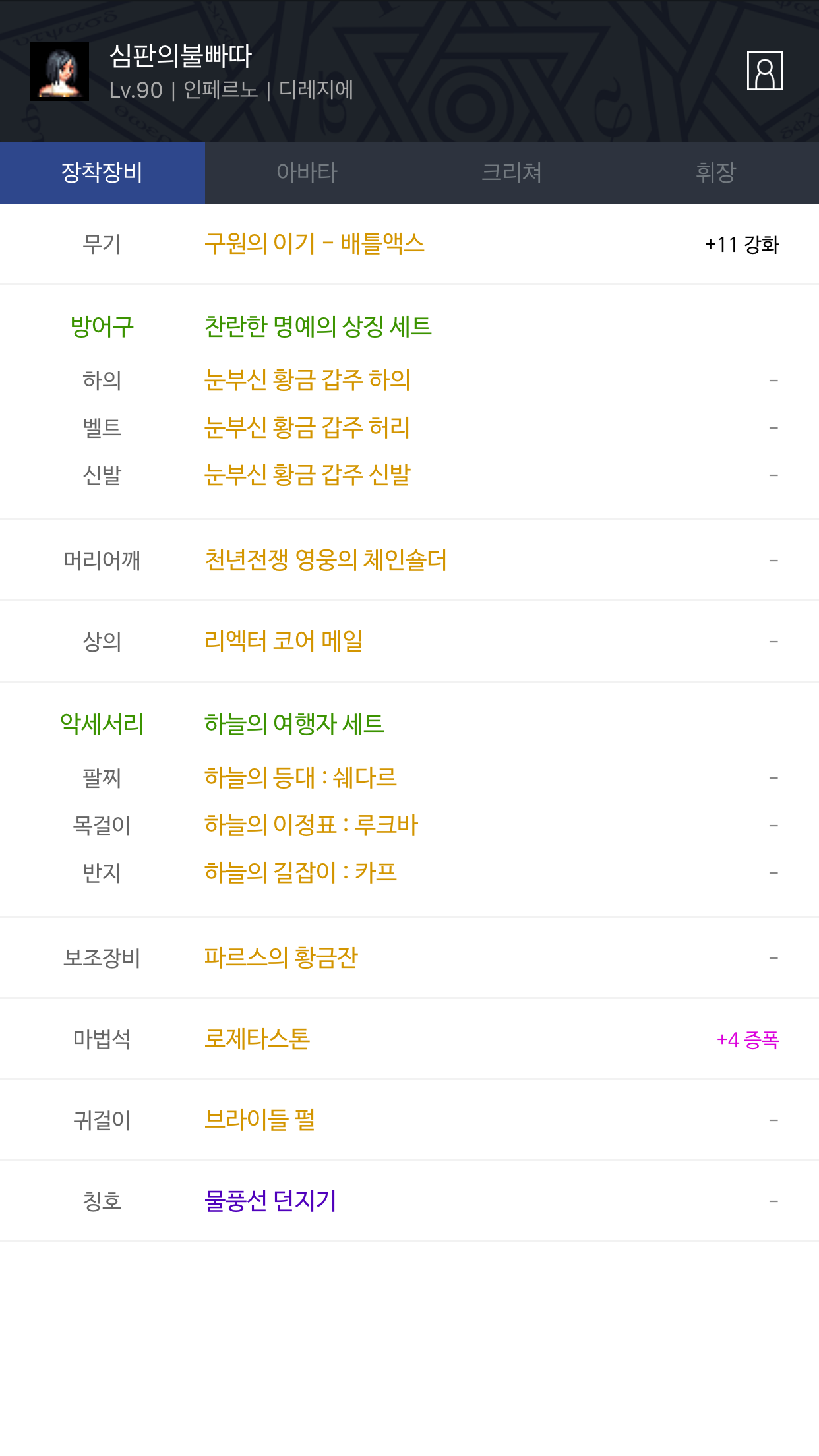Open ring 하늘의 길잡이 : 카프
819x1456 pixels.
click(x=301, y=872)
